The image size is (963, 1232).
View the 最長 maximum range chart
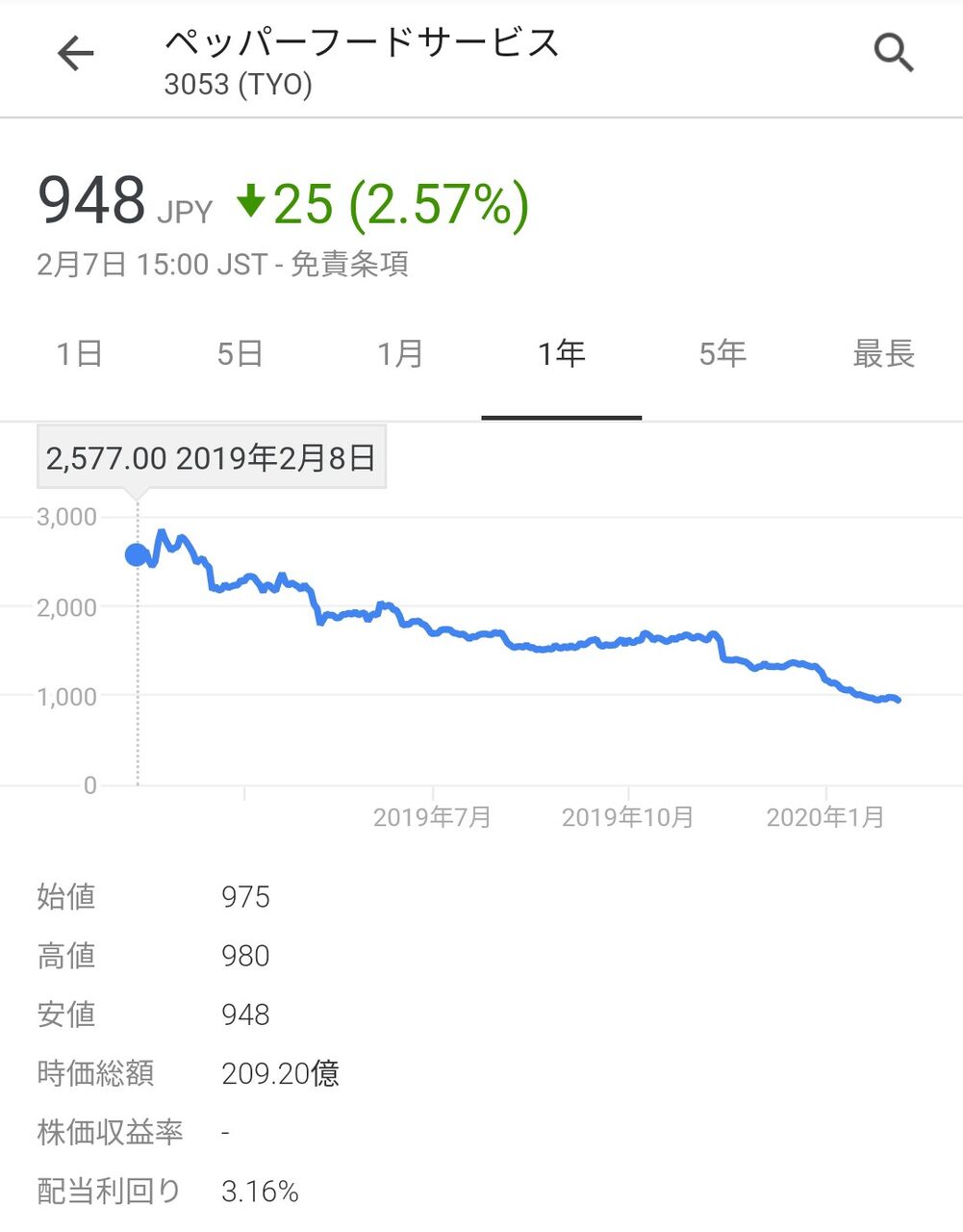pos(883,354)
